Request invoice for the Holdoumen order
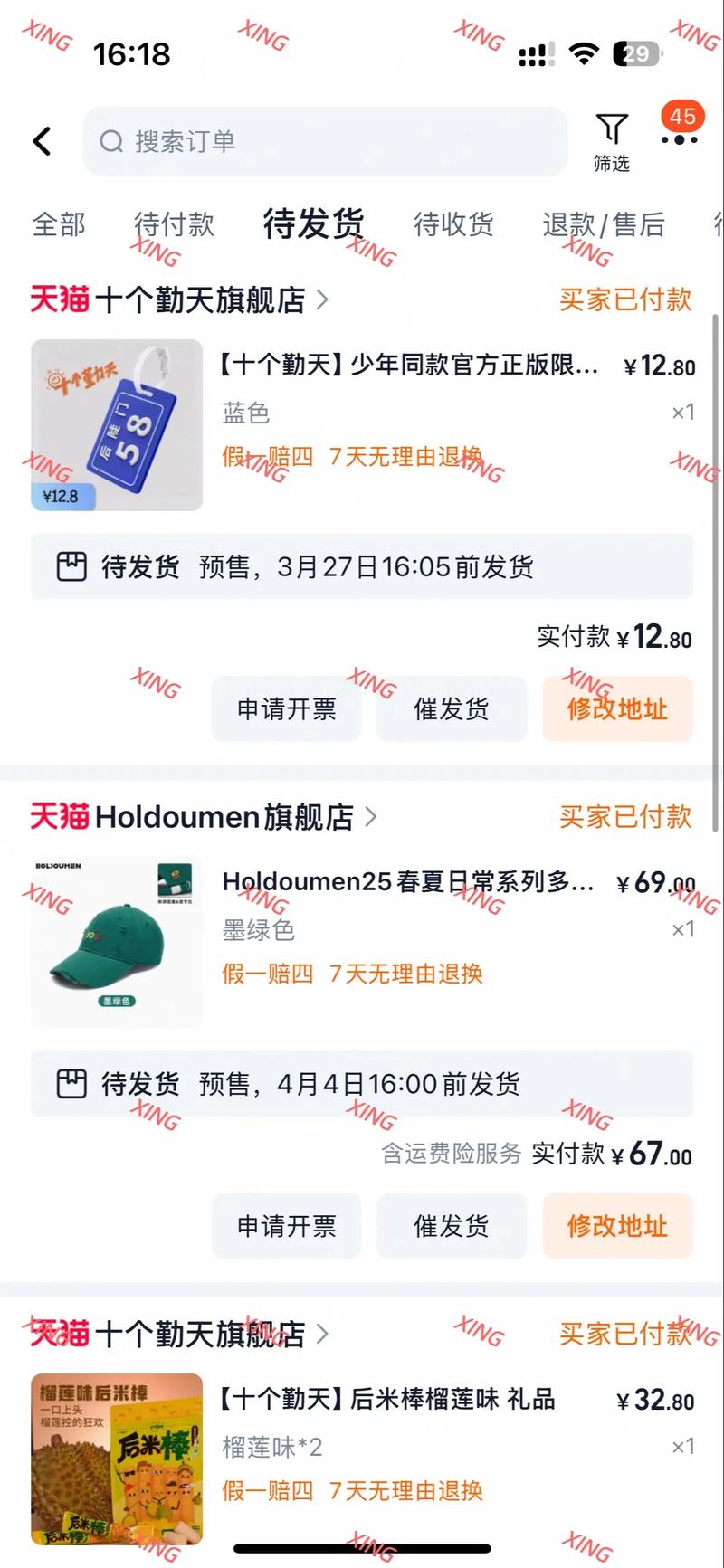This screenshot has width=724, height=1568. click(286, 1226)
